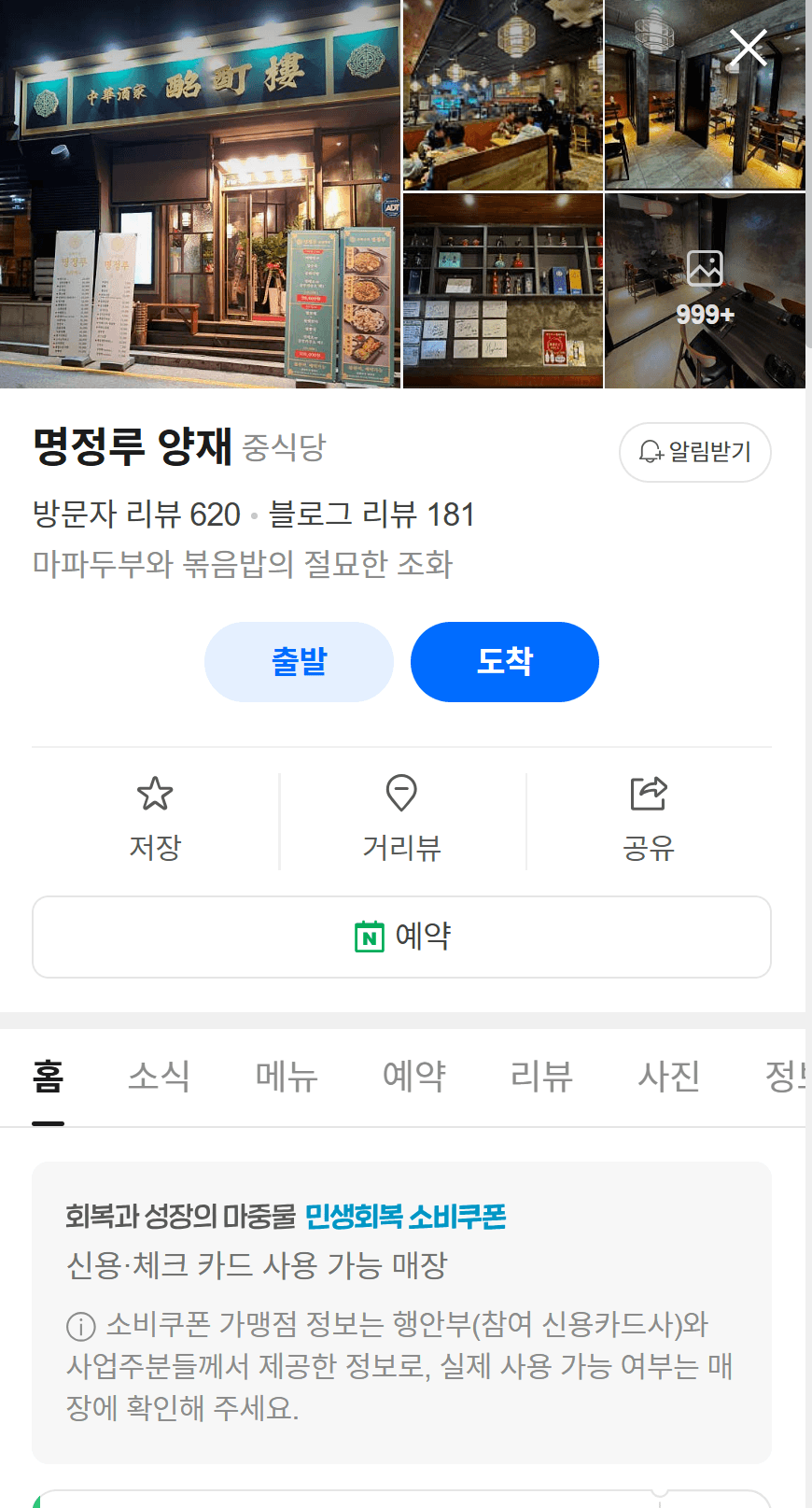Switch to the 메뉴 tab
Image resolution: width=812 pixels, height=1508 pixels.
pos(286,1077)
